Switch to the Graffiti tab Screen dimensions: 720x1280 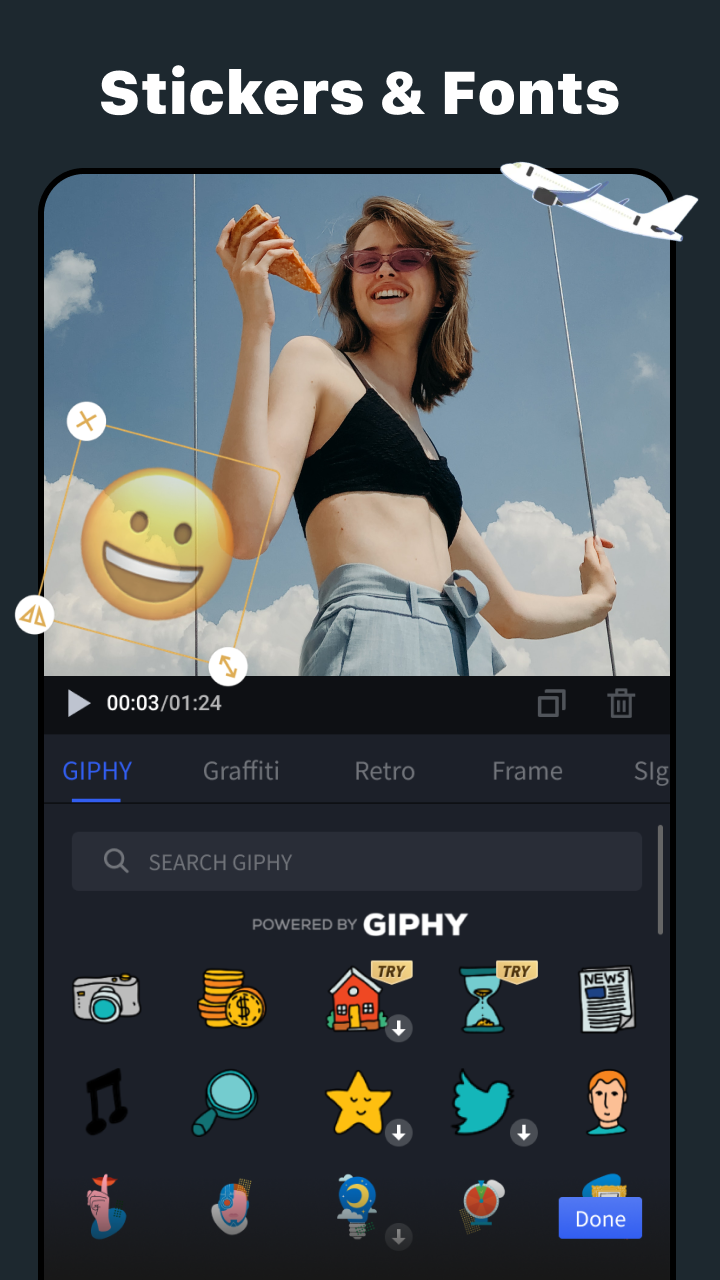point(240,770)
